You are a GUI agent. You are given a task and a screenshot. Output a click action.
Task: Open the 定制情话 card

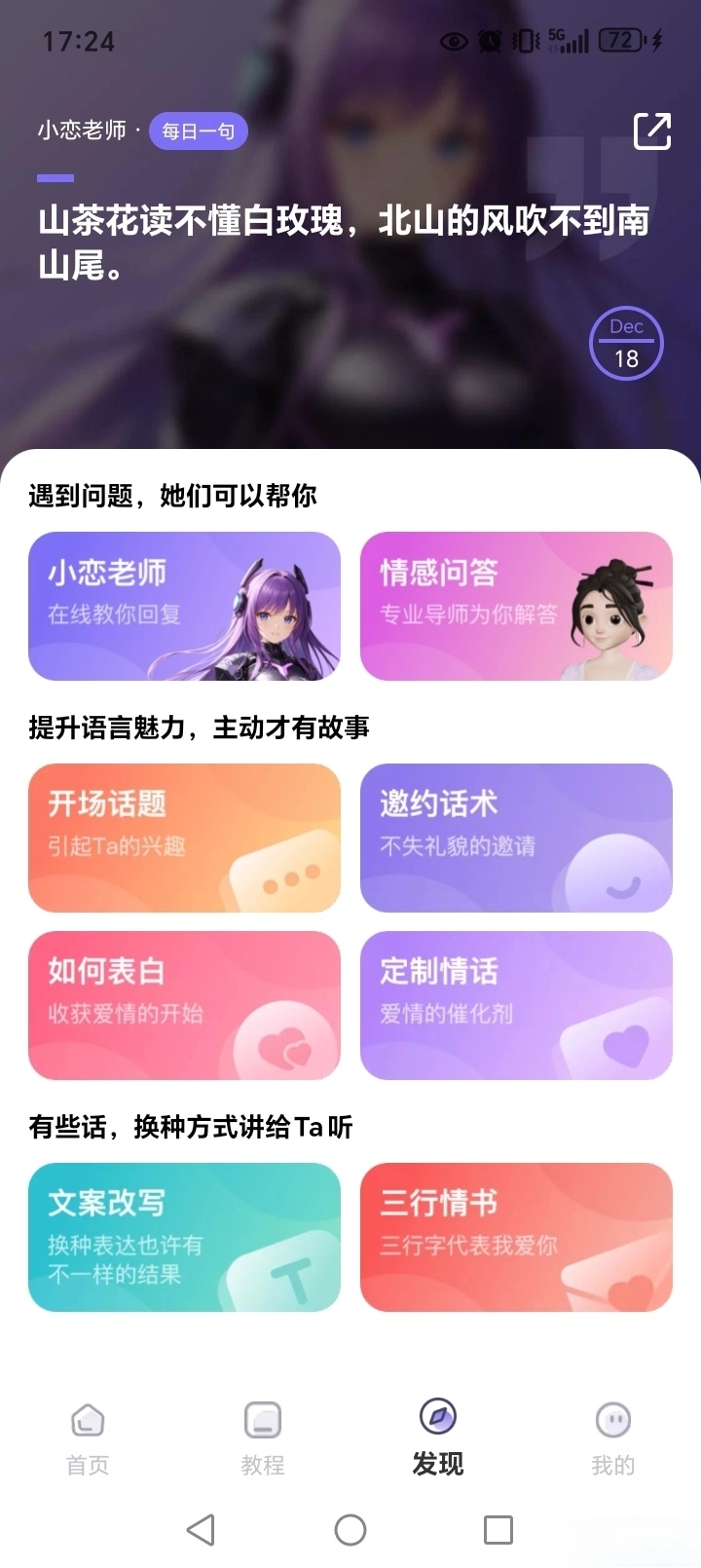tap(516, 1005)
